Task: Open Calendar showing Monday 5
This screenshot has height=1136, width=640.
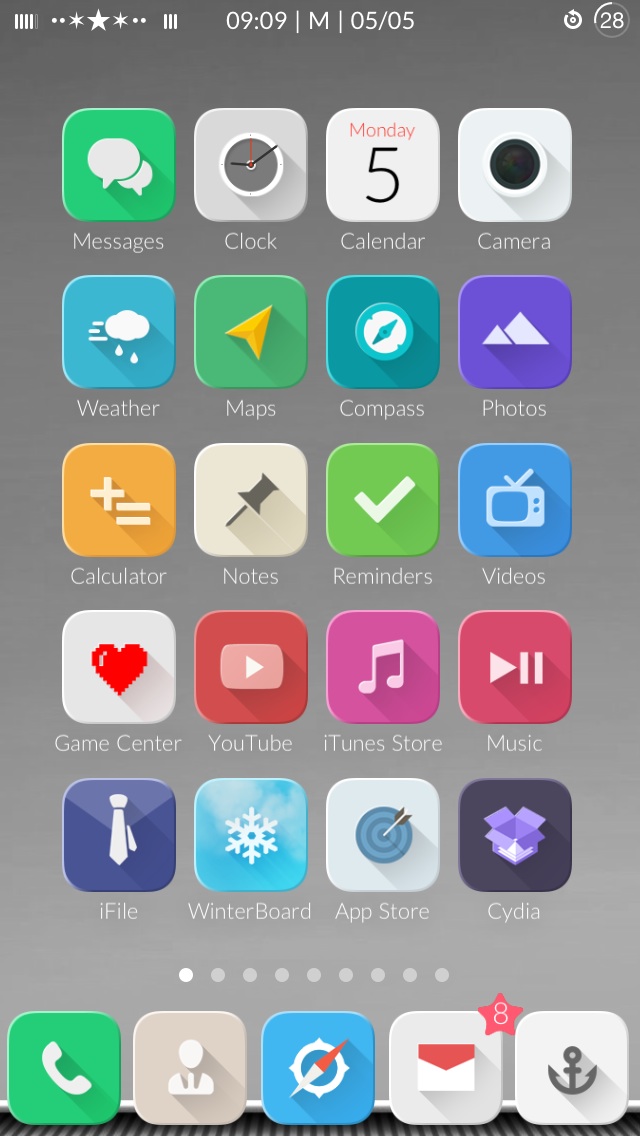Action: click(383, 165)
